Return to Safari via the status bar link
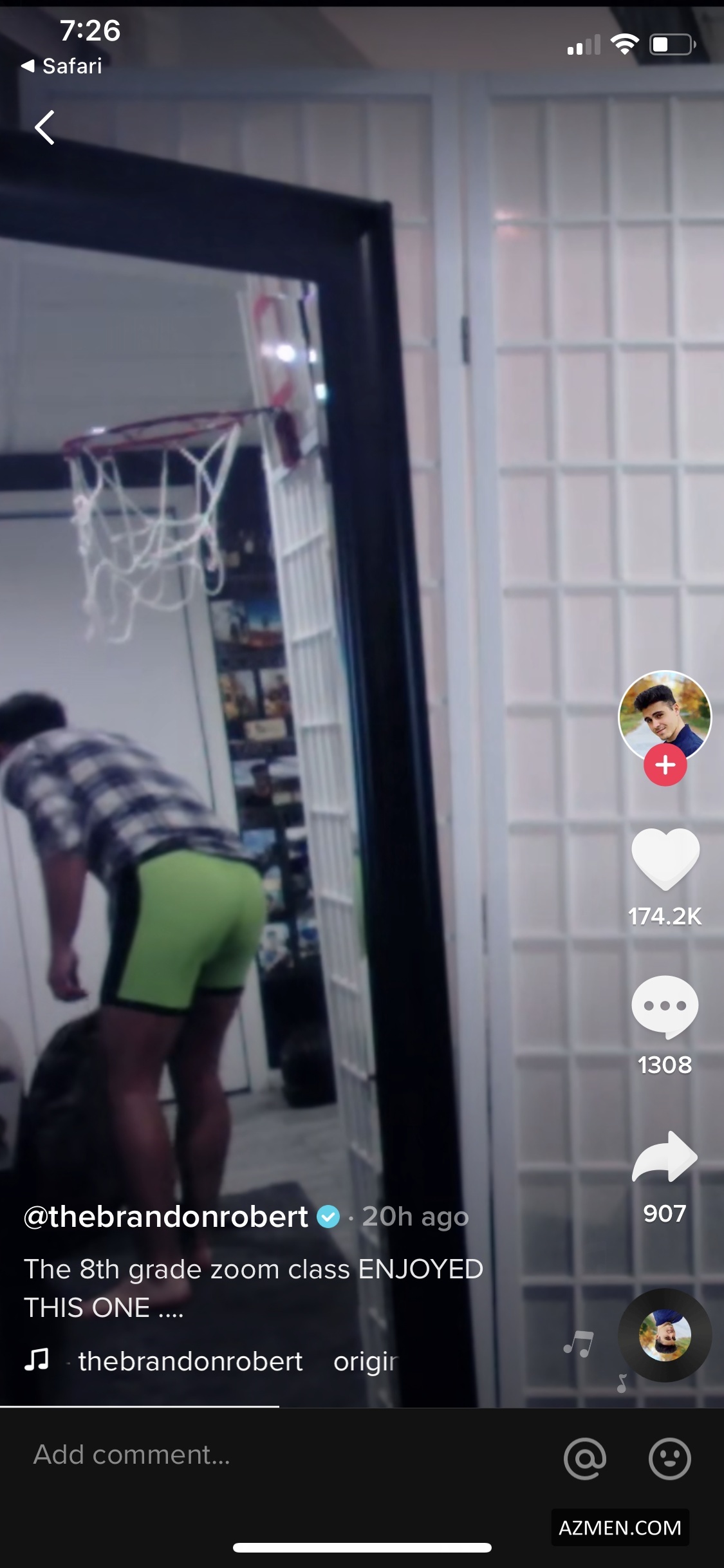 pyautogui.click(x=62, y=66)
